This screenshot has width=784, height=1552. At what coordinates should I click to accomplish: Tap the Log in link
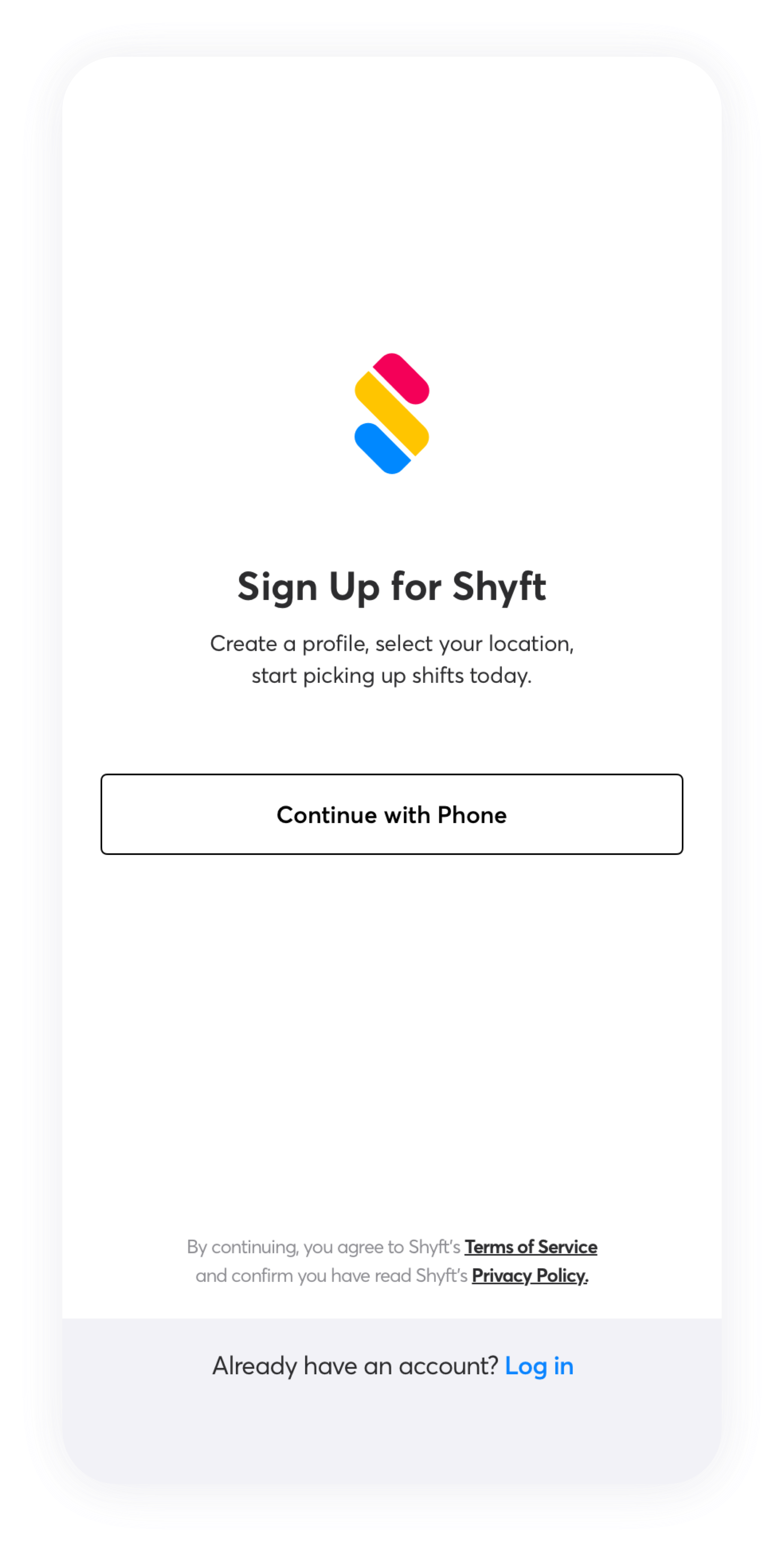(x=539, y=1366)
